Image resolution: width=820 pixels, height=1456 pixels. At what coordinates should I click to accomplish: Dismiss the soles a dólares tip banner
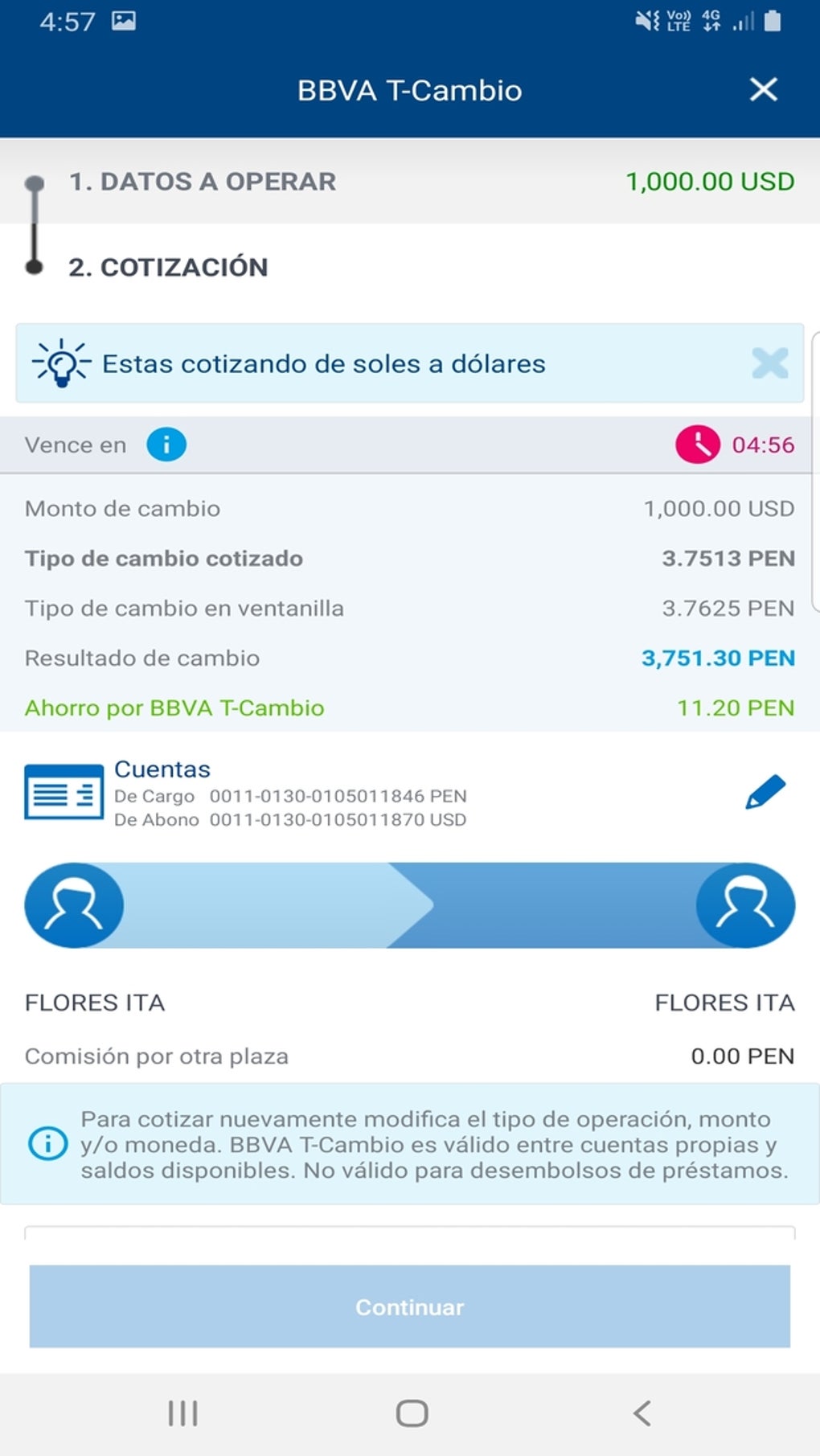769,363
